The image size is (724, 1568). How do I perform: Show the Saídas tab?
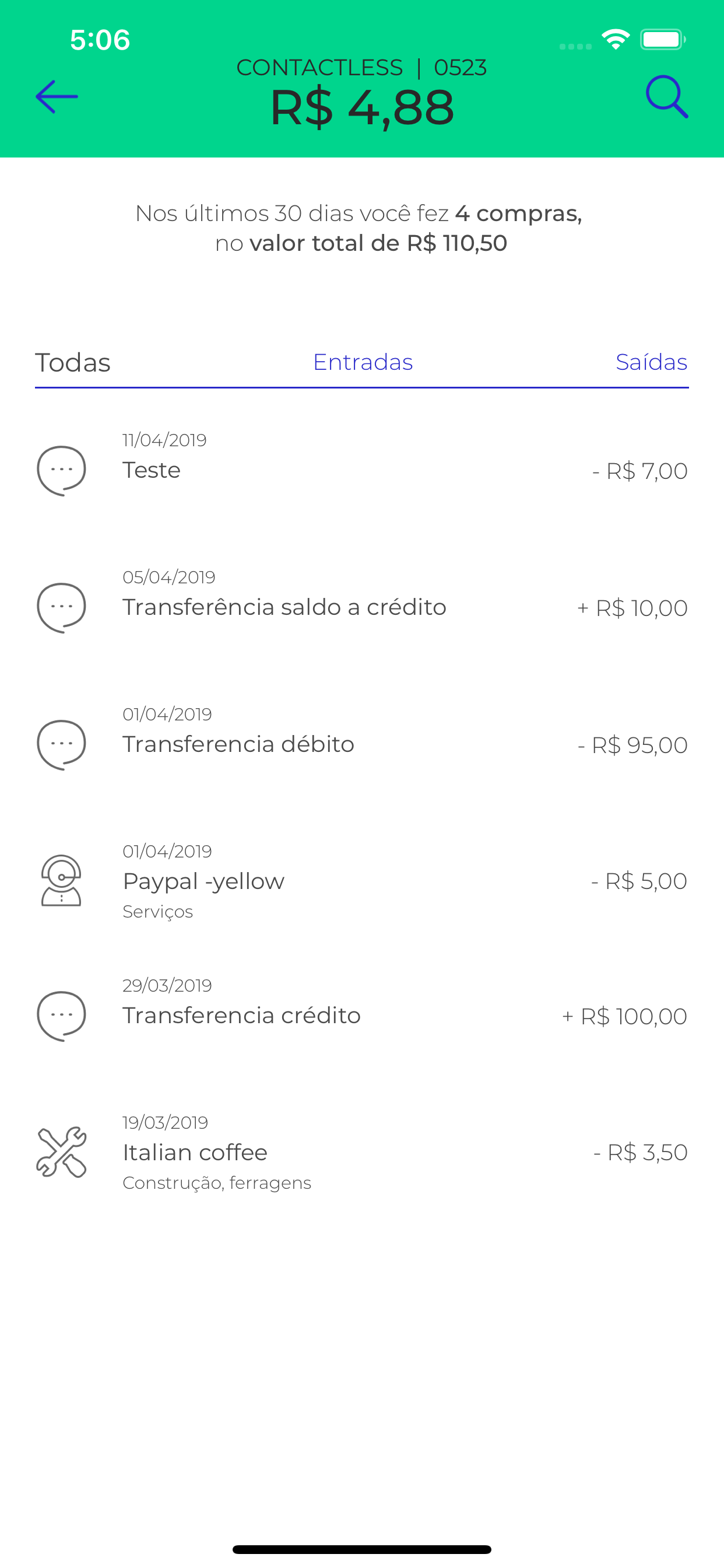(652, 362)
